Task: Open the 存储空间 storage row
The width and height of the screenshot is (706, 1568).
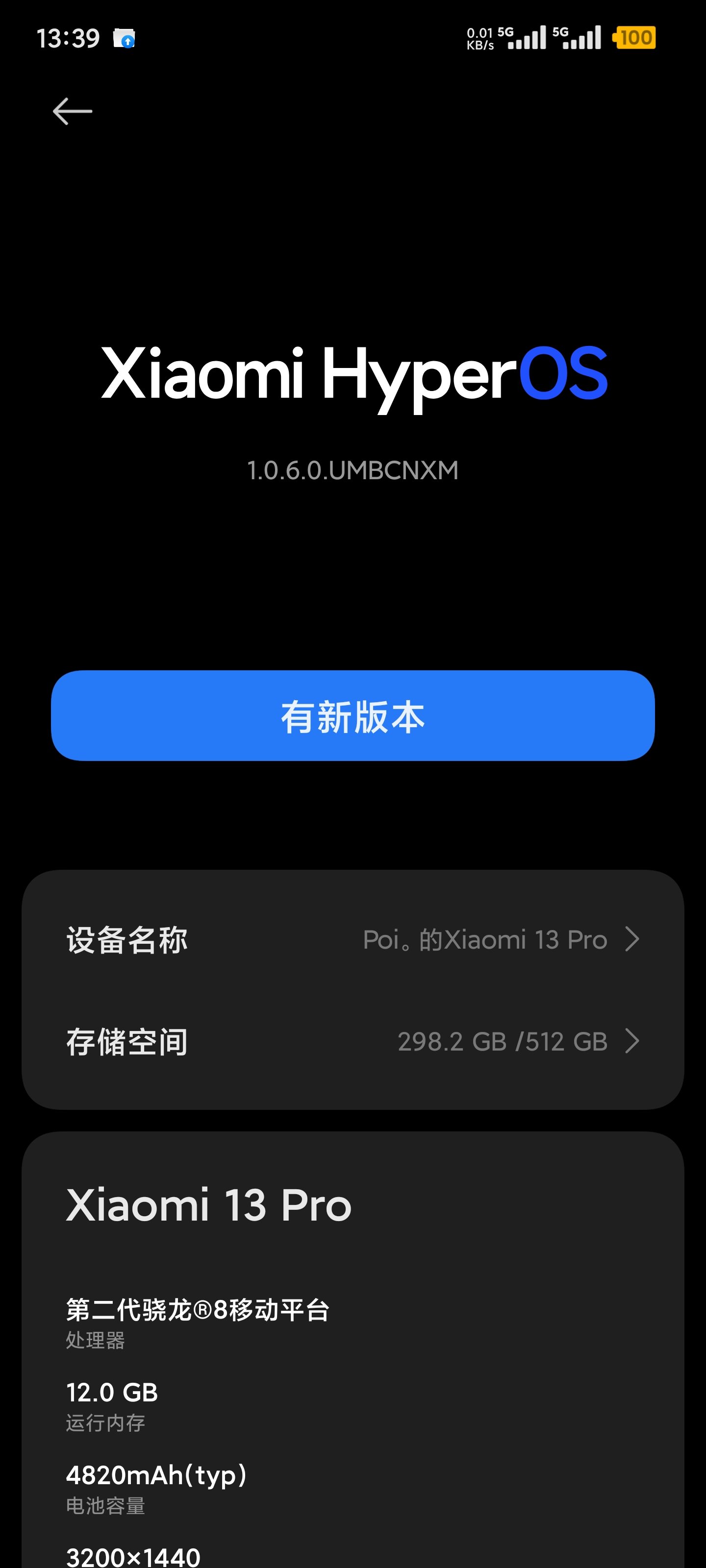Action: [353, 1041]
